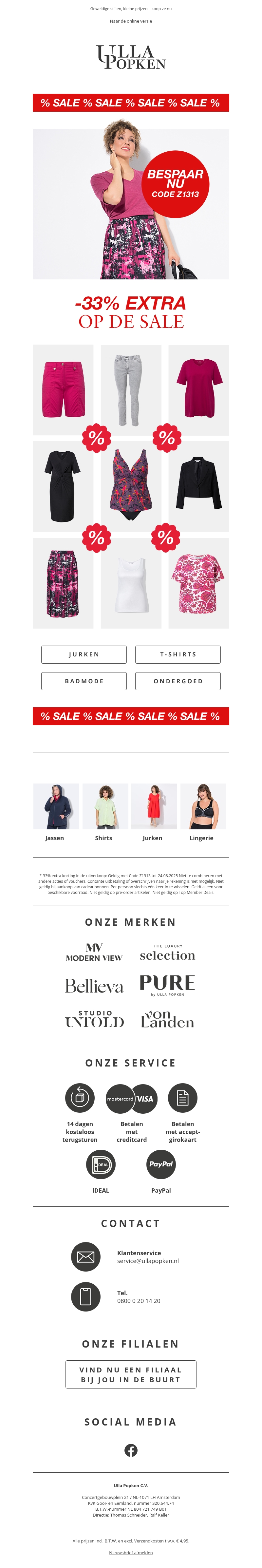Open the Bespaar Nu hero banner
Image resolution: width=262 pixels, height=1568 pixels.
[x=130, y=204]
